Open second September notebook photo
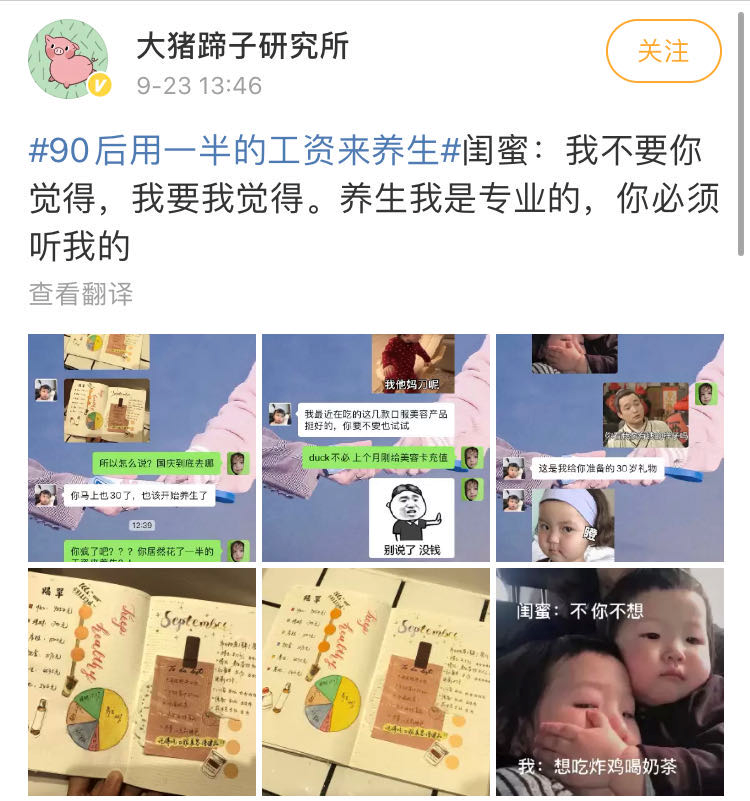 click(375, 681)
